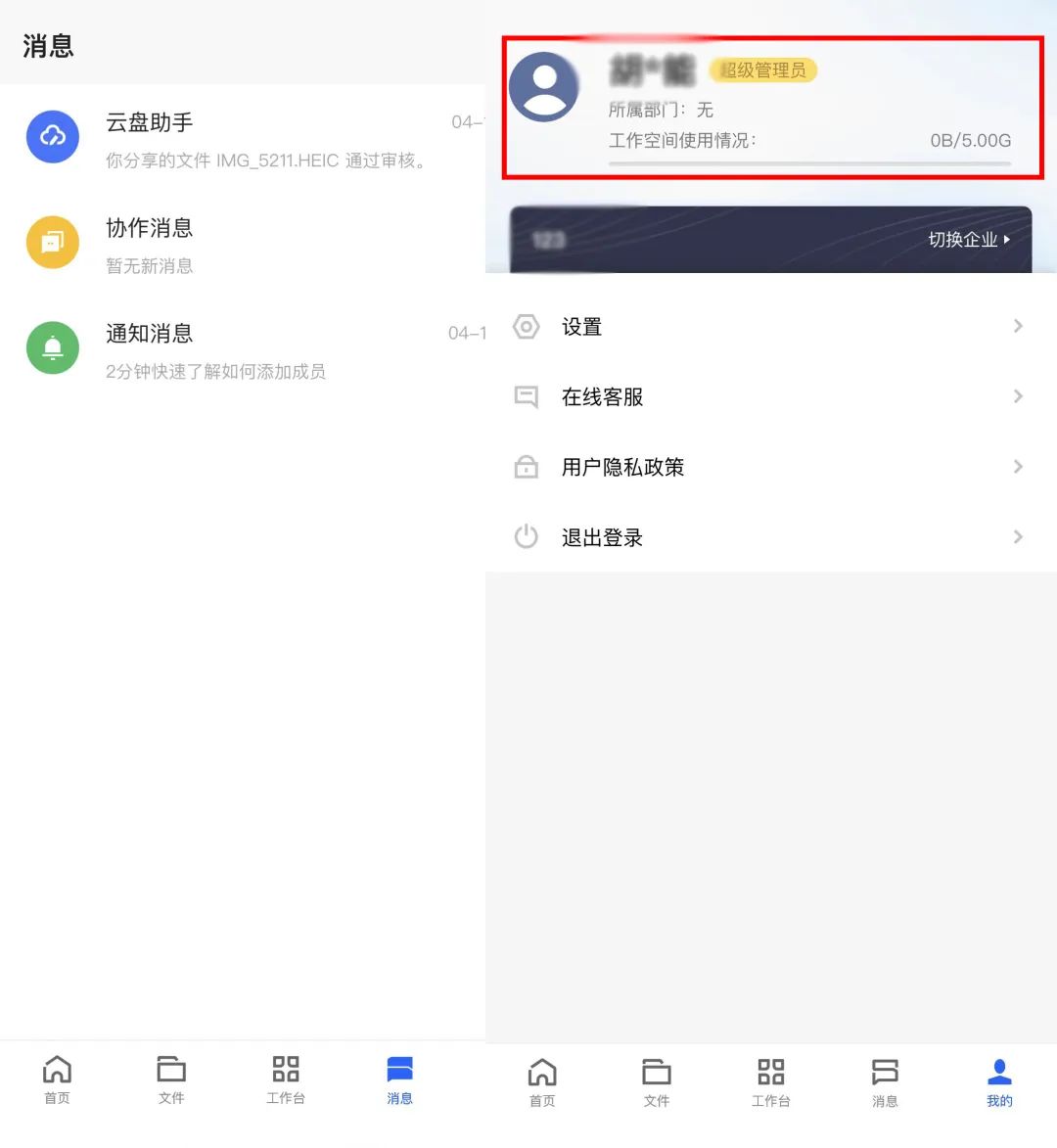The image size is (1057, 1148).
Task: Tap the 用户隐私政策 privacy lock icon
Action: [x=526, y=467]
